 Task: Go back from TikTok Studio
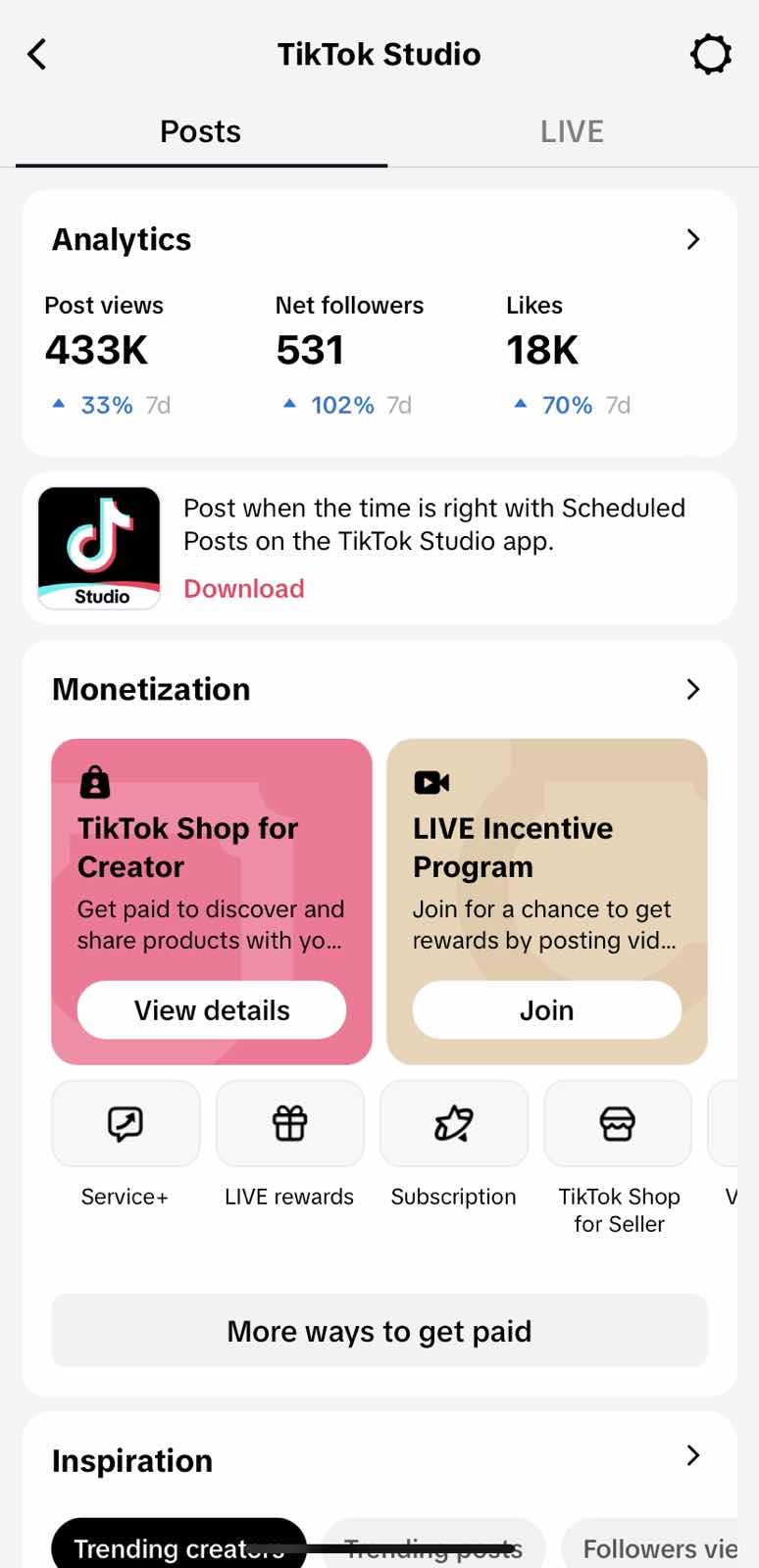[37, 54]
